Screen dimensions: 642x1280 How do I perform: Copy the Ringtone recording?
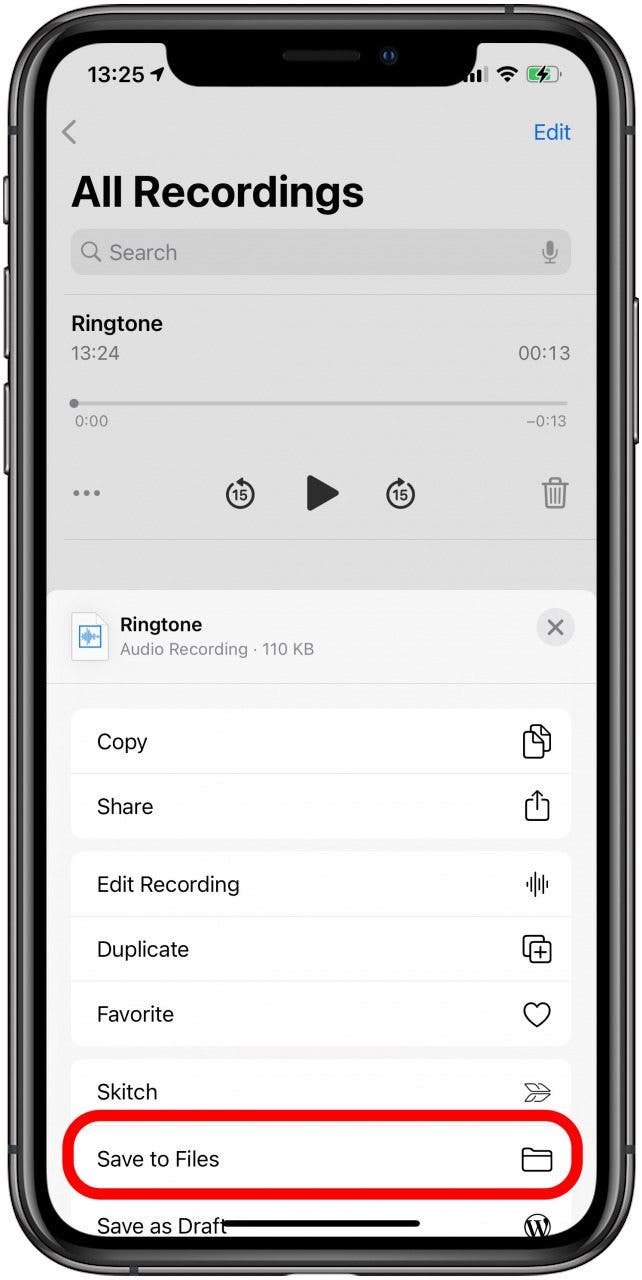tap(321, 742)
